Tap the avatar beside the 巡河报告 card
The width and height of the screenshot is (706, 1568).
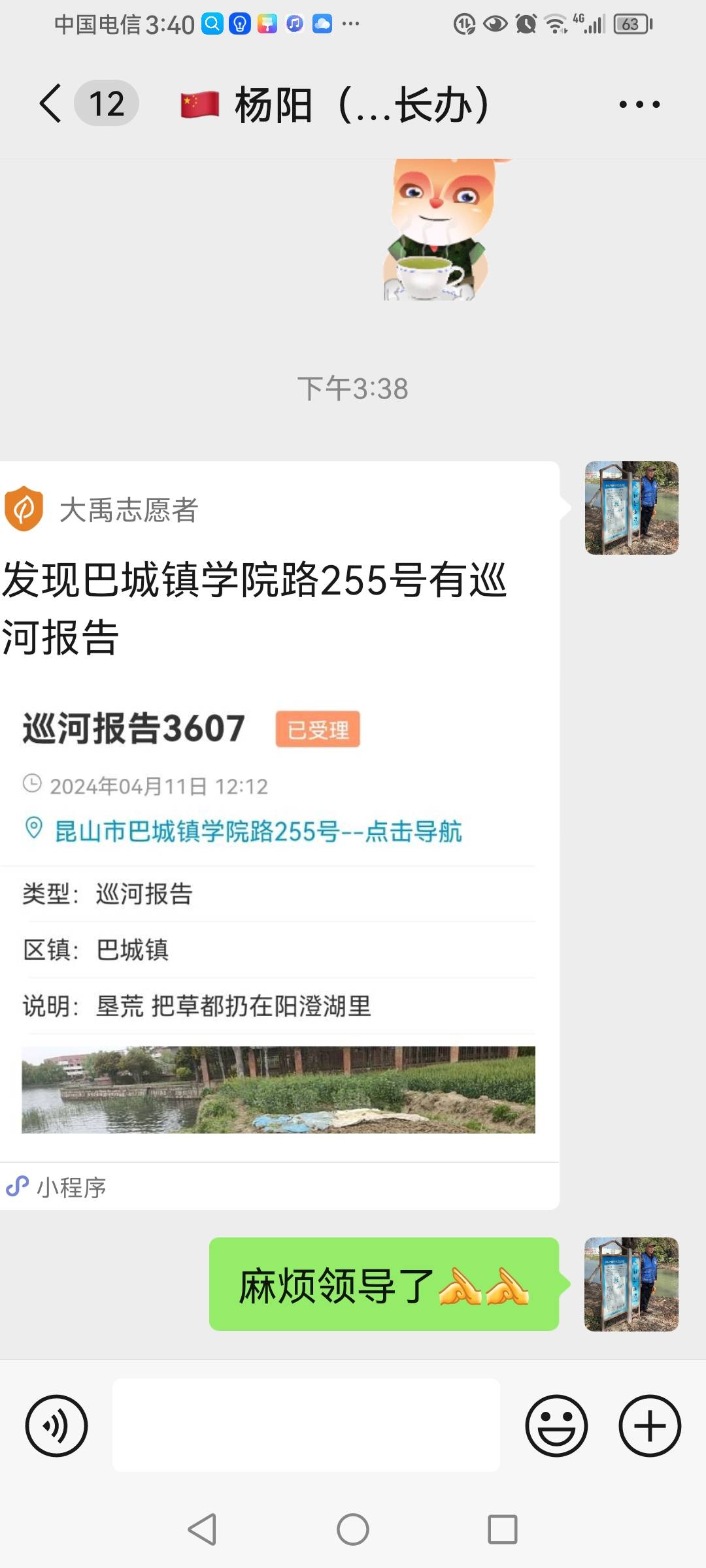pos(631,508)
